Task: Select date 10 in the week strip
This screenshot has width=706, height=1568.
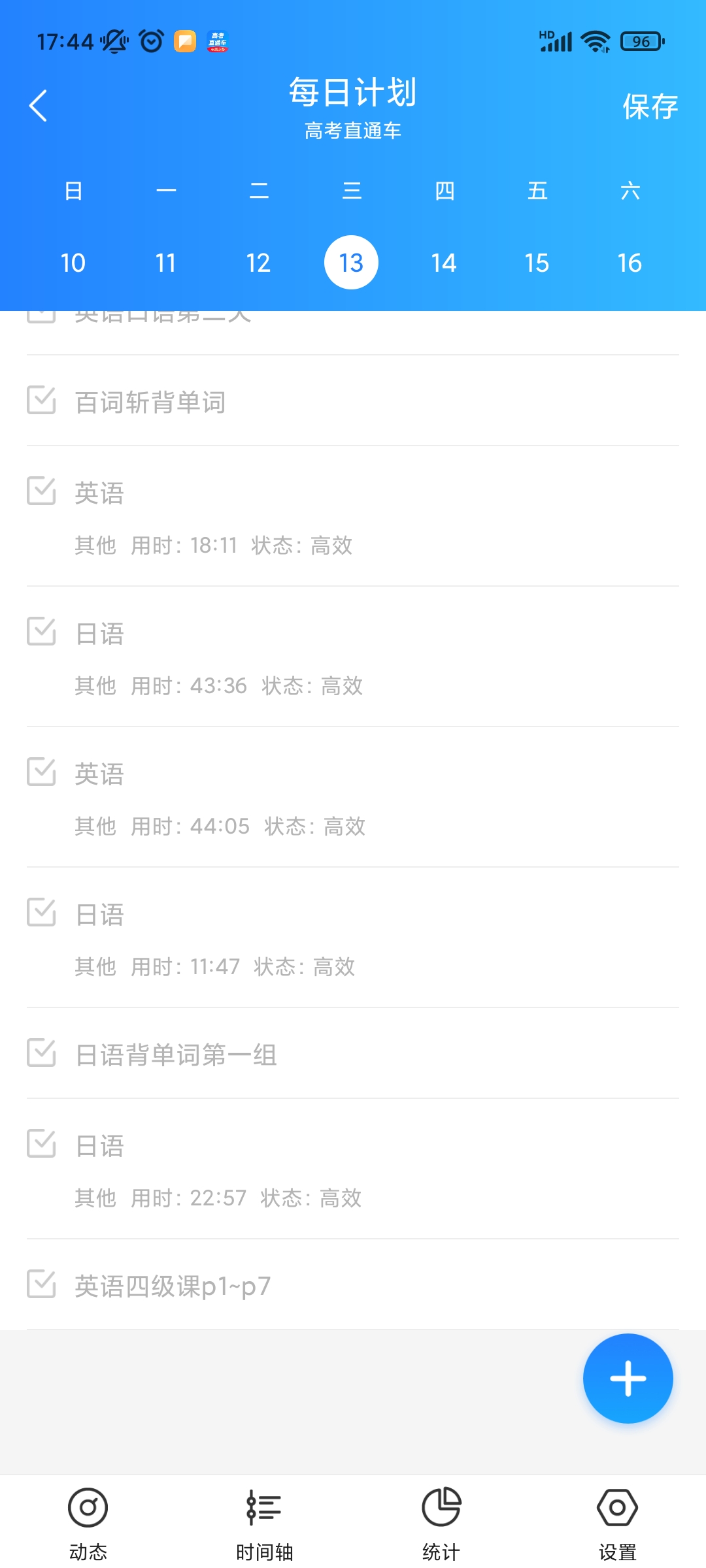Action: click(x=73, y=263)
